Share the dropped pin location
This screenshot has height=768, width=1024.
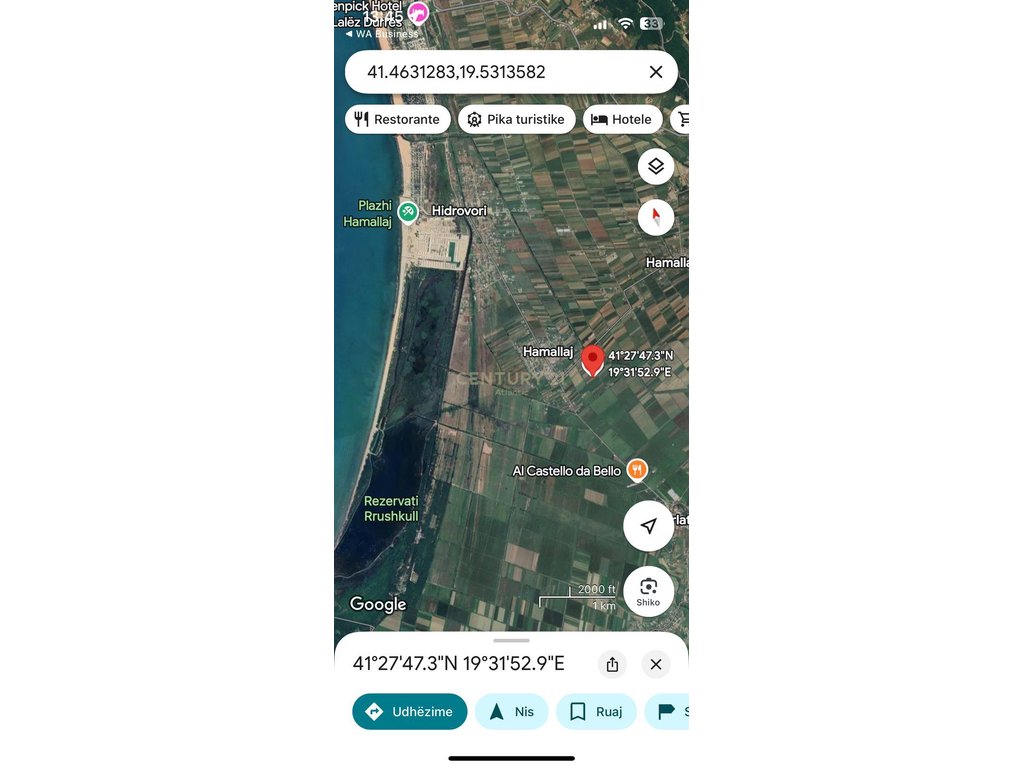pos(612,664)
